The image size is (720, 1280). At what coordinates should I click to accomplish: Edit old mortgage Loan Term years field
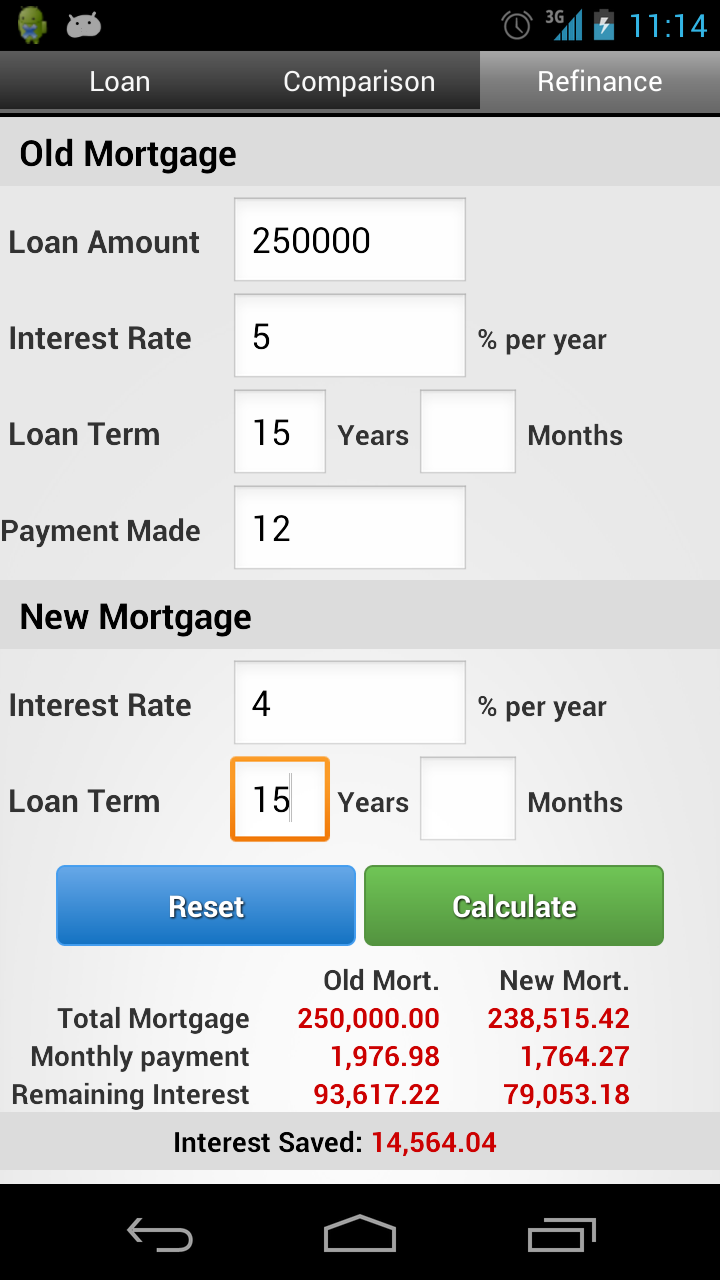pos(280,432)
